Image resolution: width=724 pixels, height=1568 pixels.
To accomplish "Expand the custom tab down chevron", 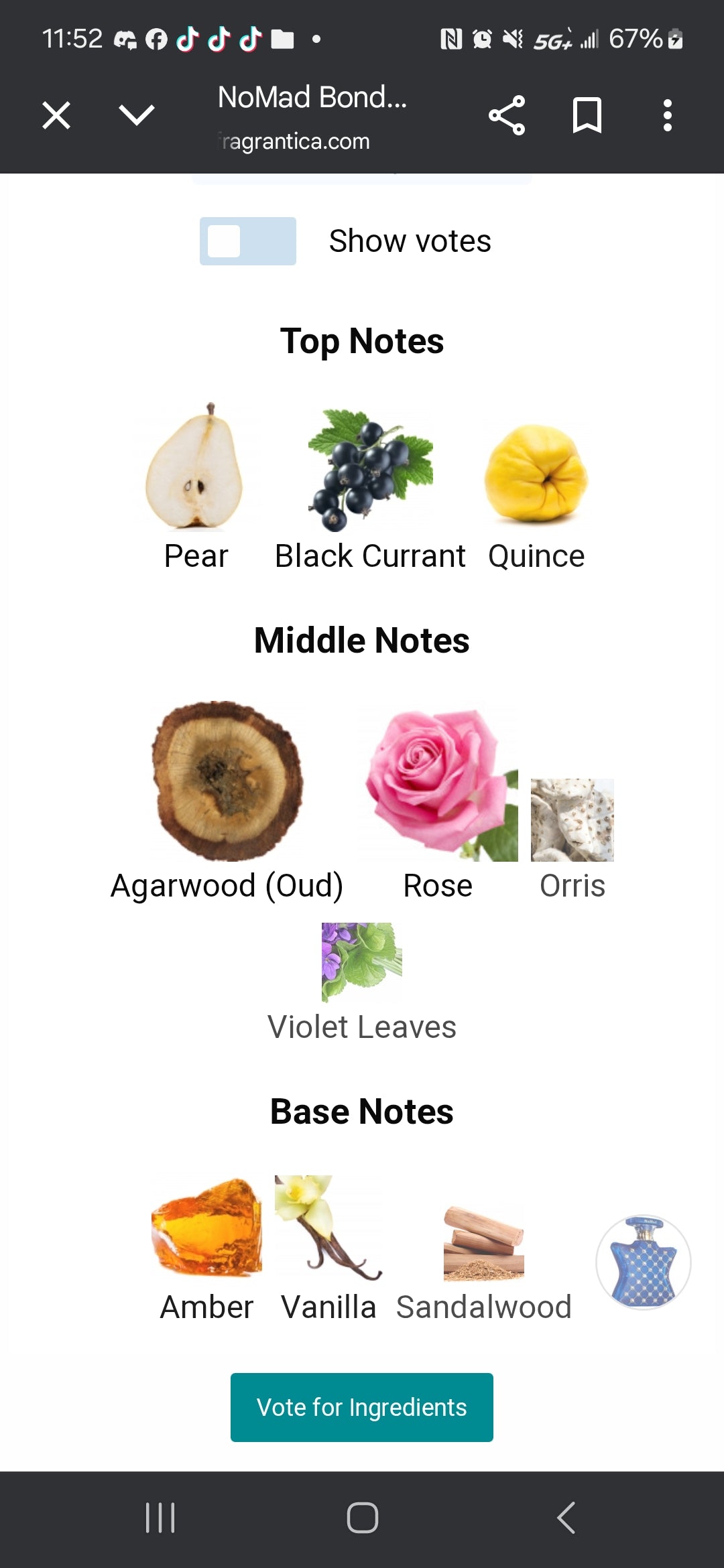I will (137, 115).
